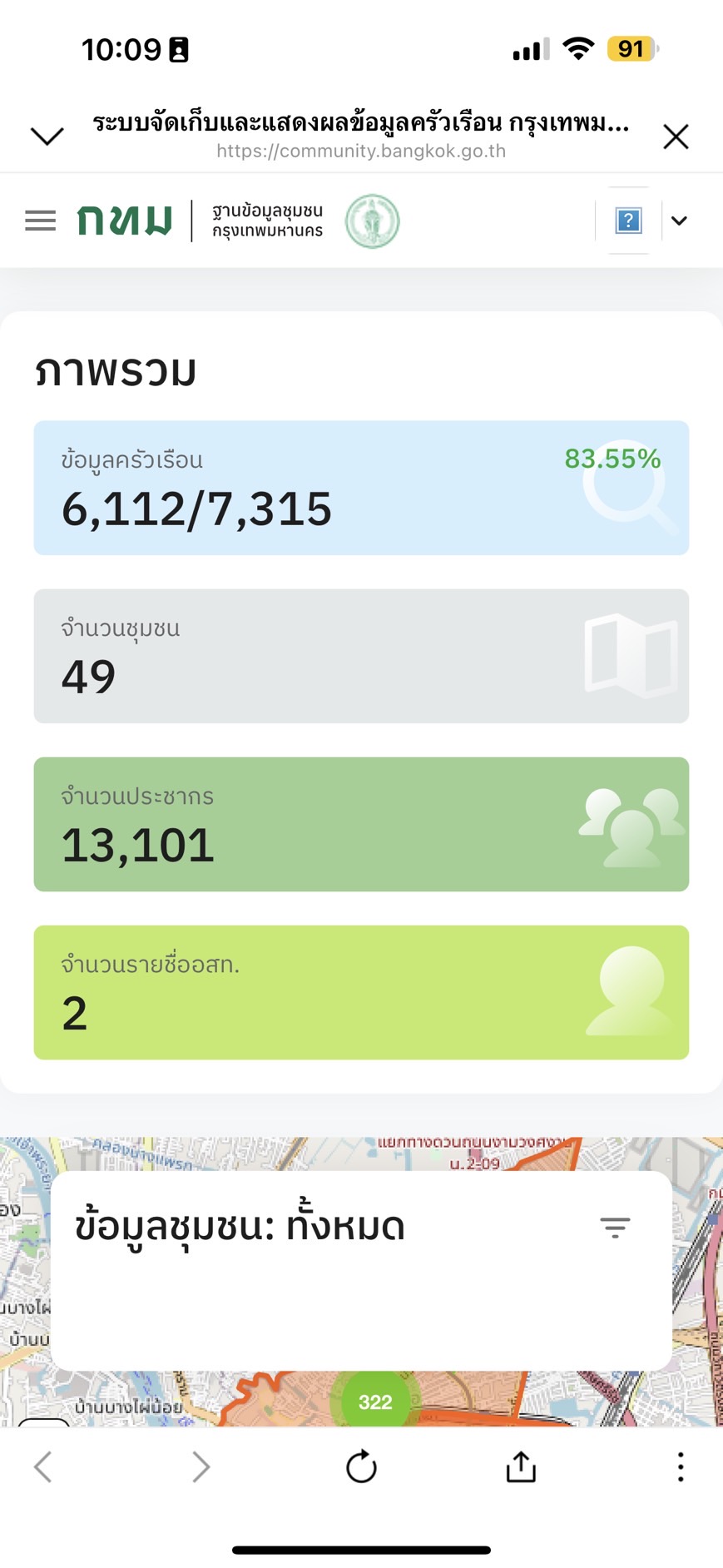This screenshot has width=723, height=1568.
Task: Expand the profile dropdown chevron
Action: [x=679, y=221]
